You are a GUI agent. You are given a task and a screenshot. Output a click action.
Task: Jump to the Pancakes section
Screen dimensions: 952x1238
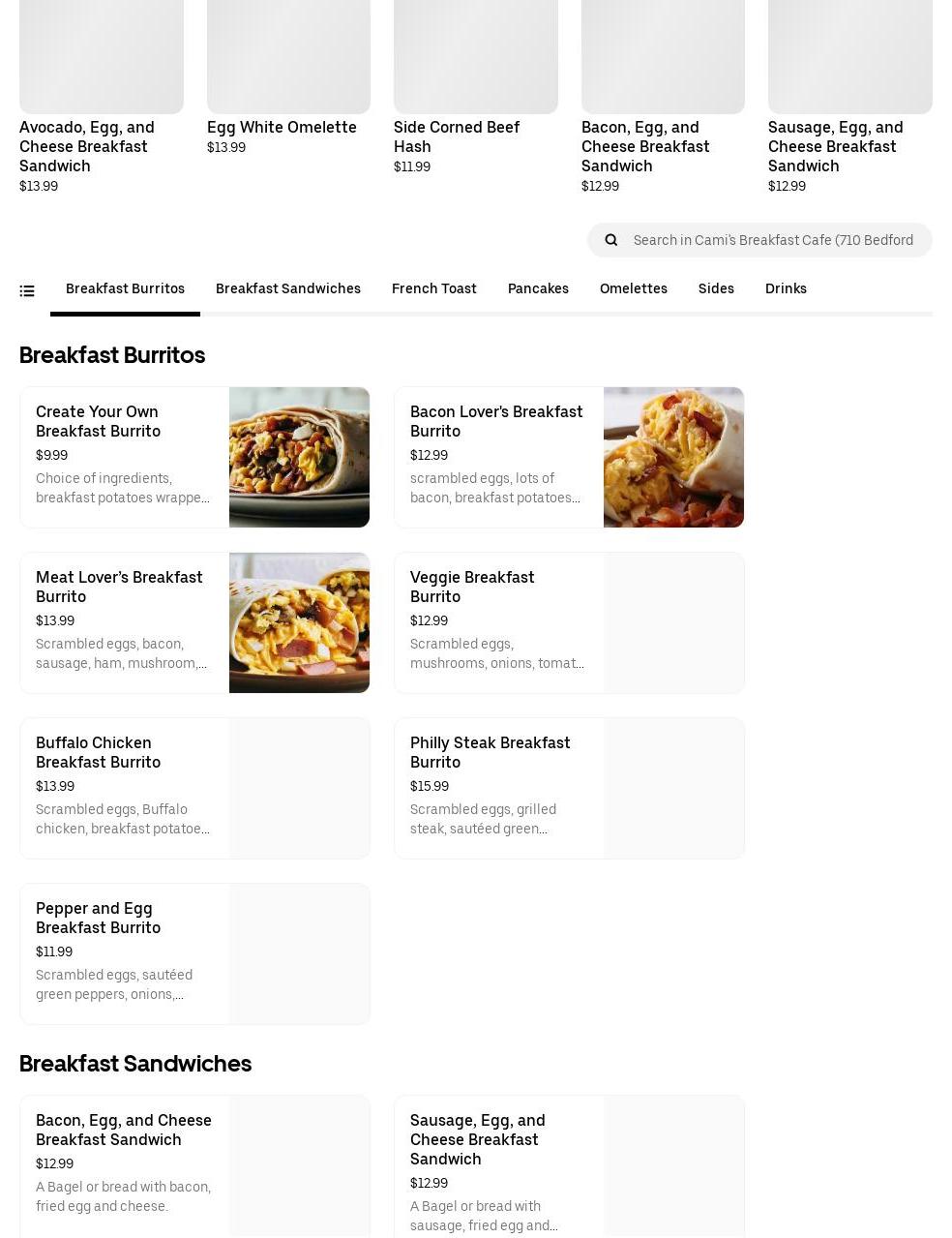pos(538,288)
